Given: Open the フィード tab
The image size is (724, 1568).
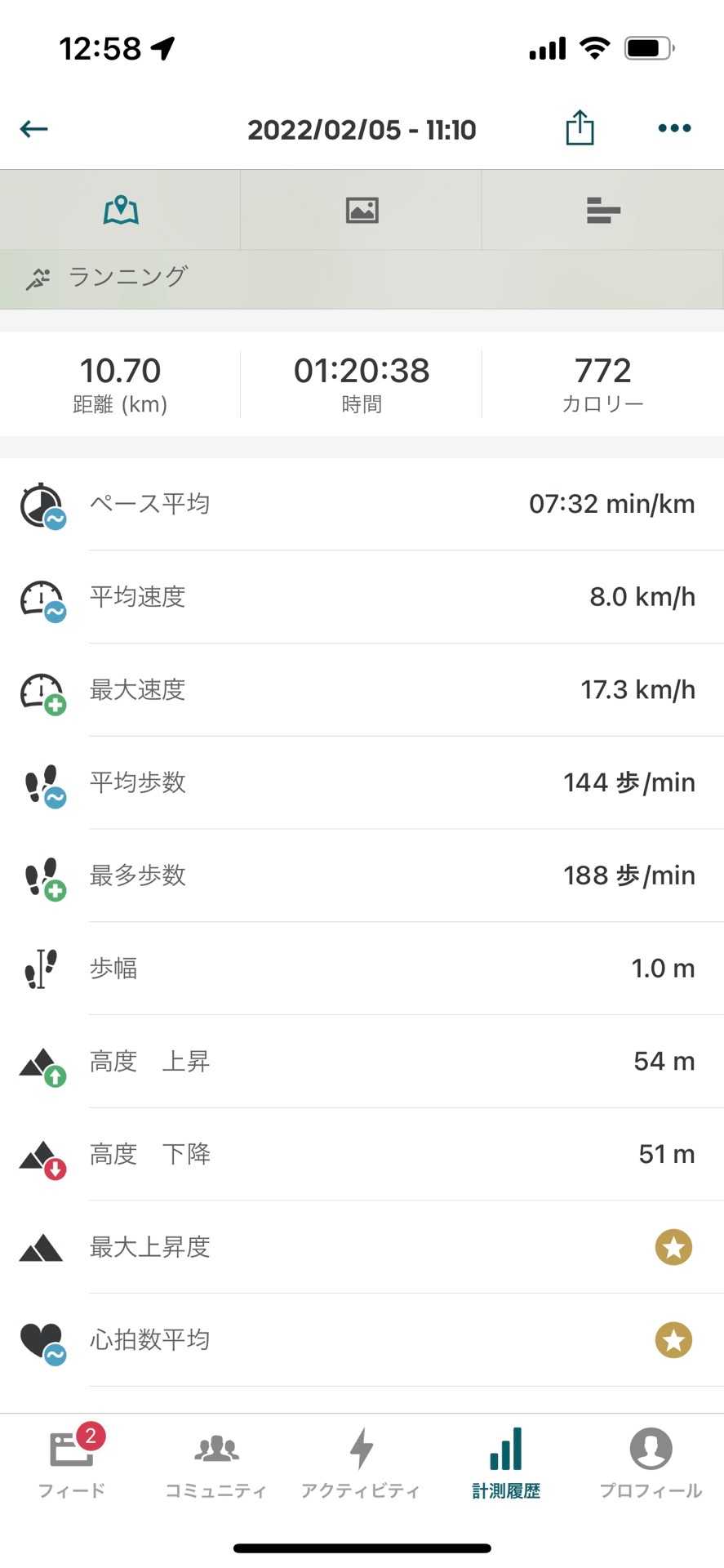Looking at the screenshot, I should tap(72, 1463).
